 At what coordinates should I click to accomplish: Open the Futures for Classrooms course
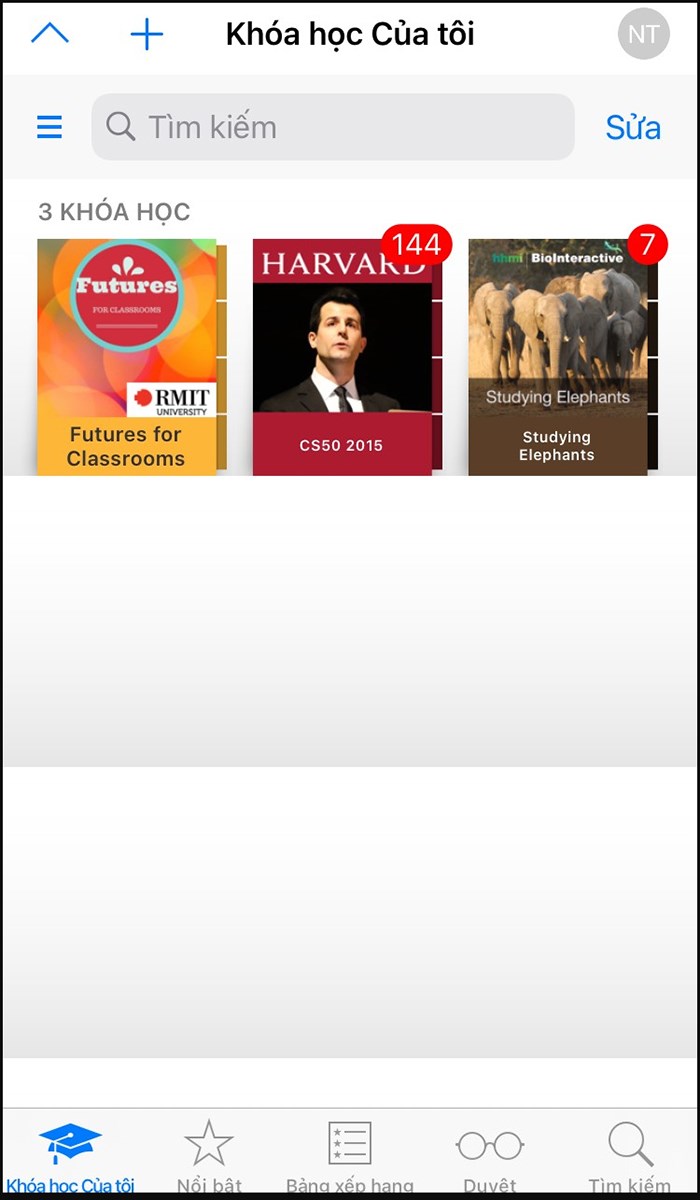(x=127, y=356)
